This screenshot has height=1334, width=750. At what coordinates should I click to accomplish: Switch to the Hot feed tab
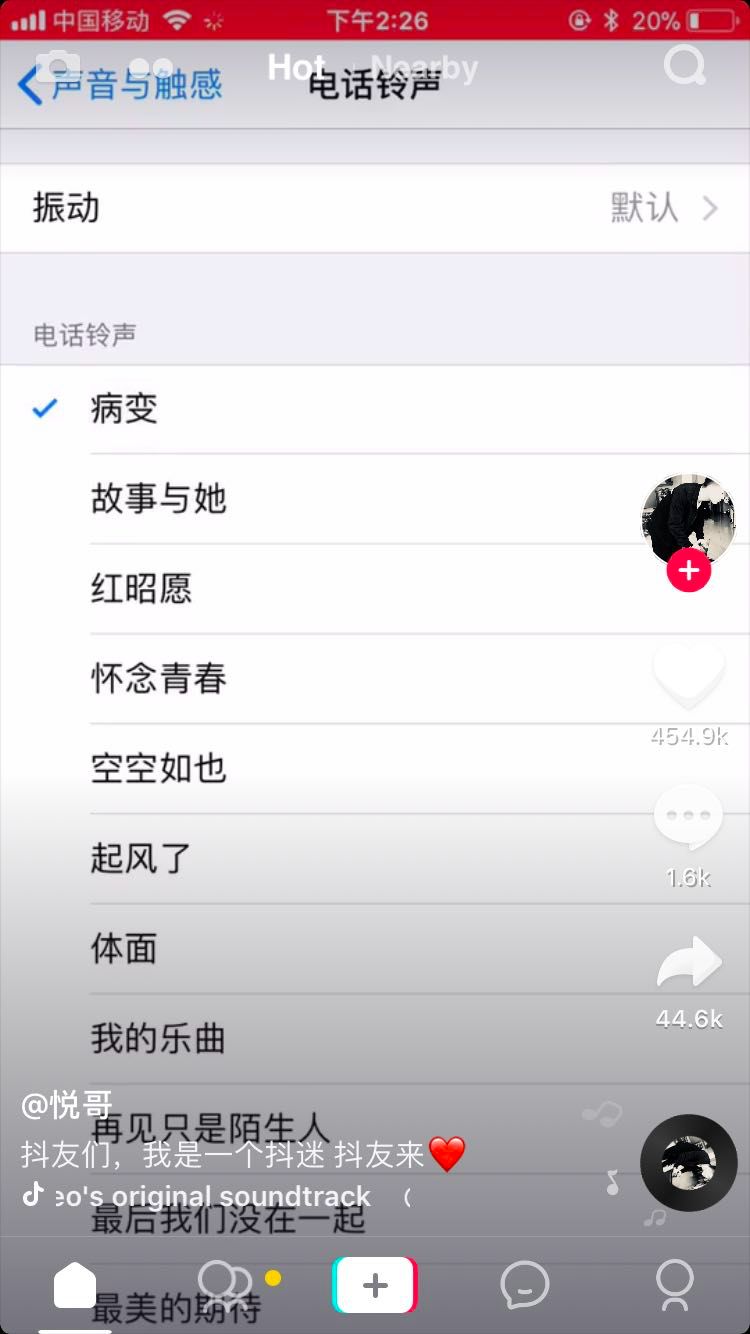(x=296, y=68)
